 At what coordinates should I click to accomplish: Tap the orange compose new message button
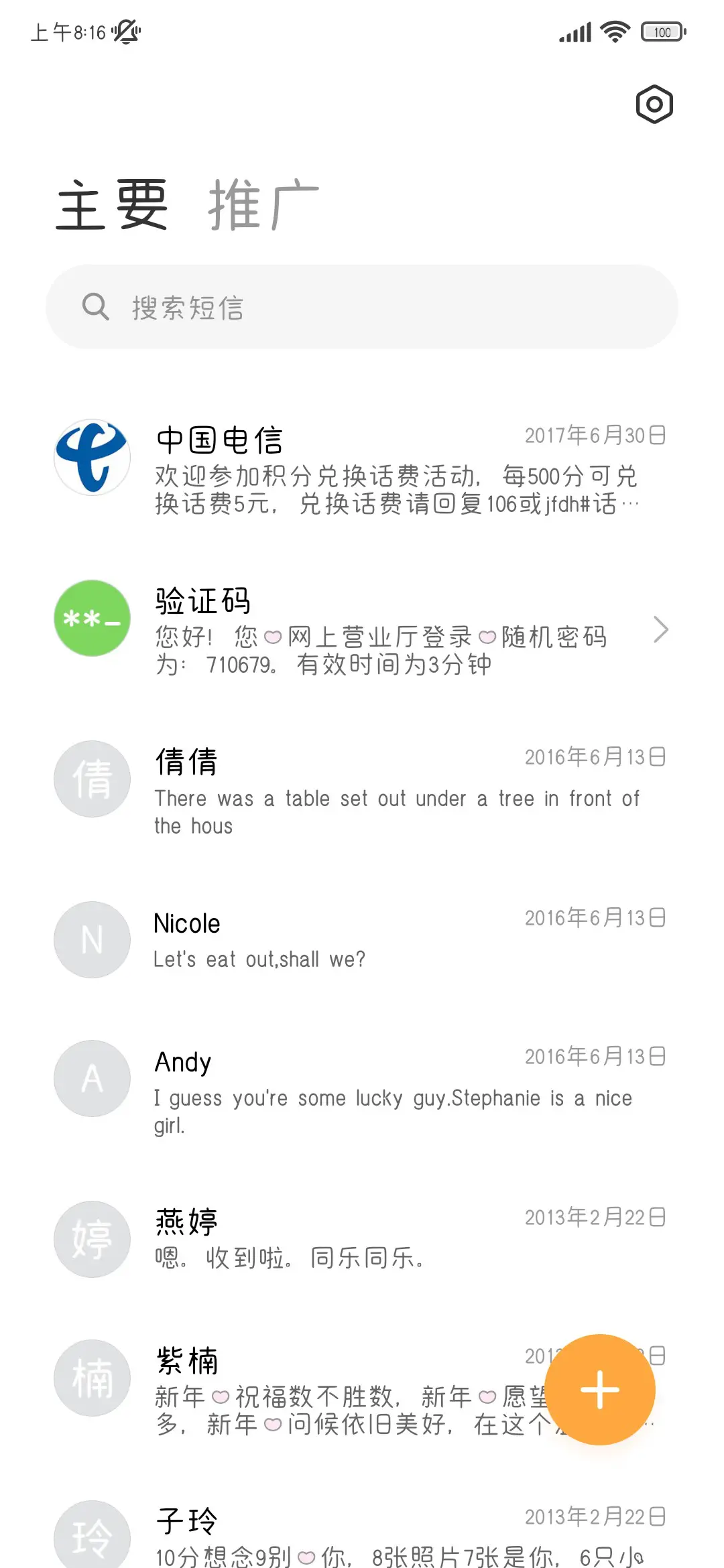click(600, 1390)
